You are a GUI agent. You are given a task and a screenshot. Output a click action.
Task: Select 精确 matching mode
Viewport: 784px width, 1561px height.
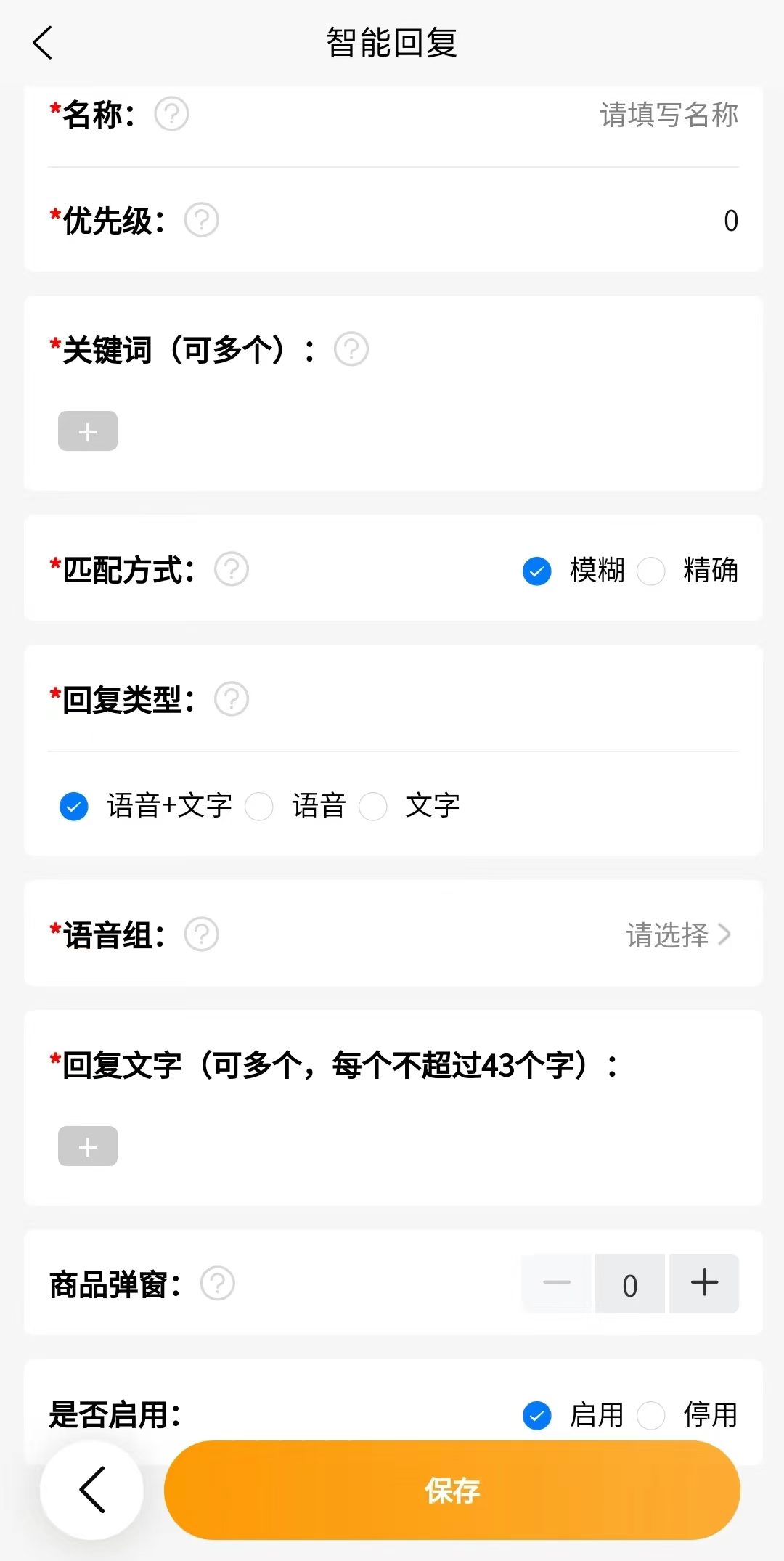[651, 571]
